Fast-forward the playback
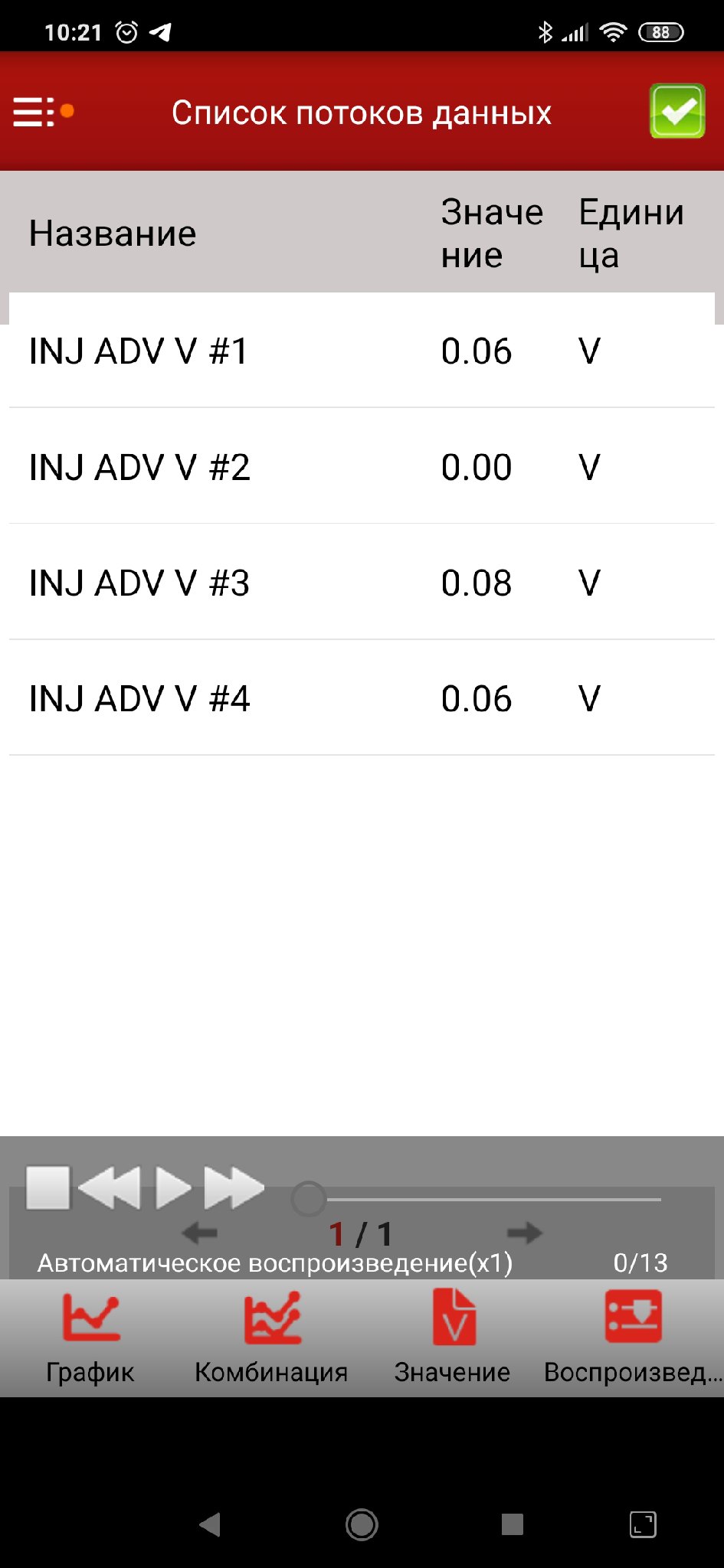 [x=234, y=1187]
